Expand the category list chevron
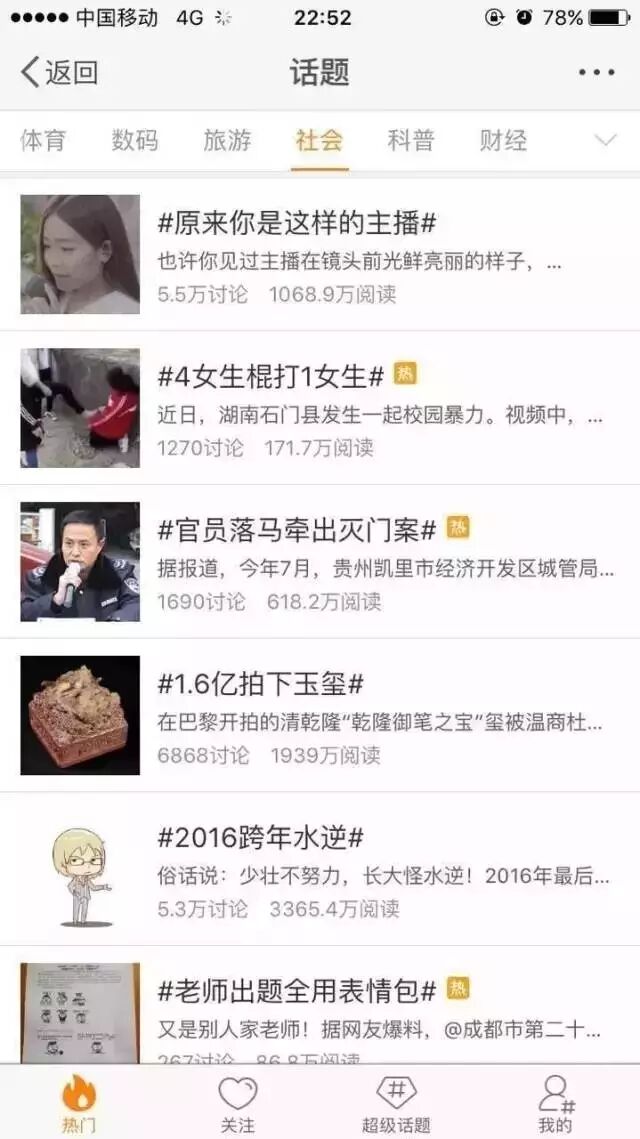Viewport: 640px width, 1139px height. click(x=606, y=141)
